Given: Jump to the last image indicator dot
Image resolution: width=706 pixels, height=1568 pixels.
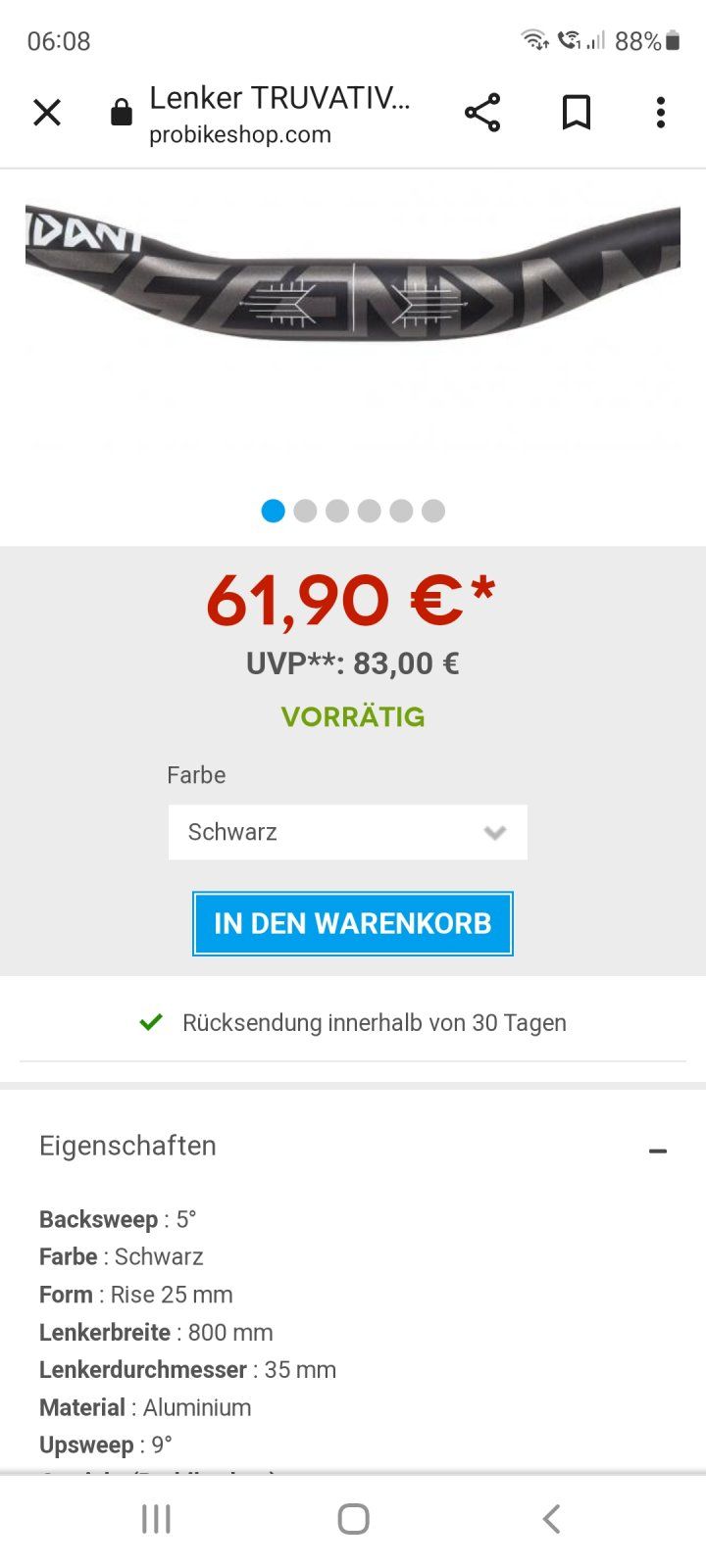Looking at the screenshot, I should click(433, 511).
